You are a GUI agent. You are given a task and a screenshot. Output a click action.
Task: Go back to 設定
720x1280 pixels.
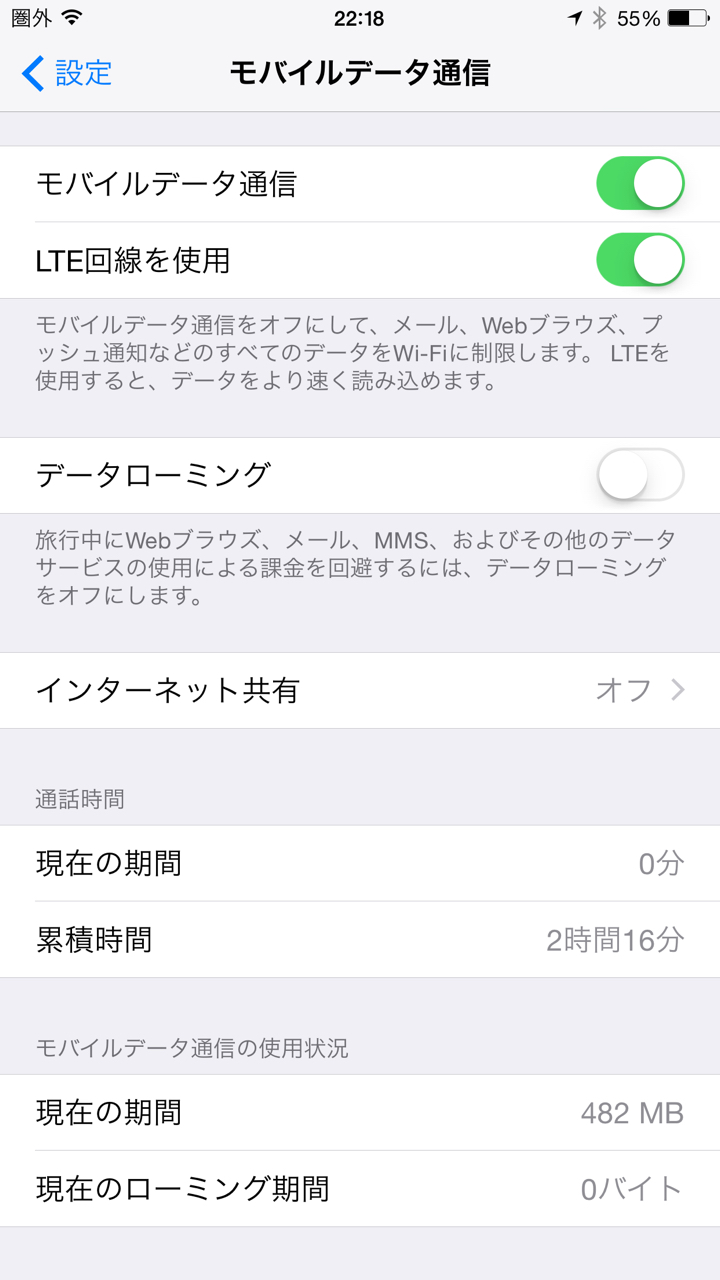(68, 73)
